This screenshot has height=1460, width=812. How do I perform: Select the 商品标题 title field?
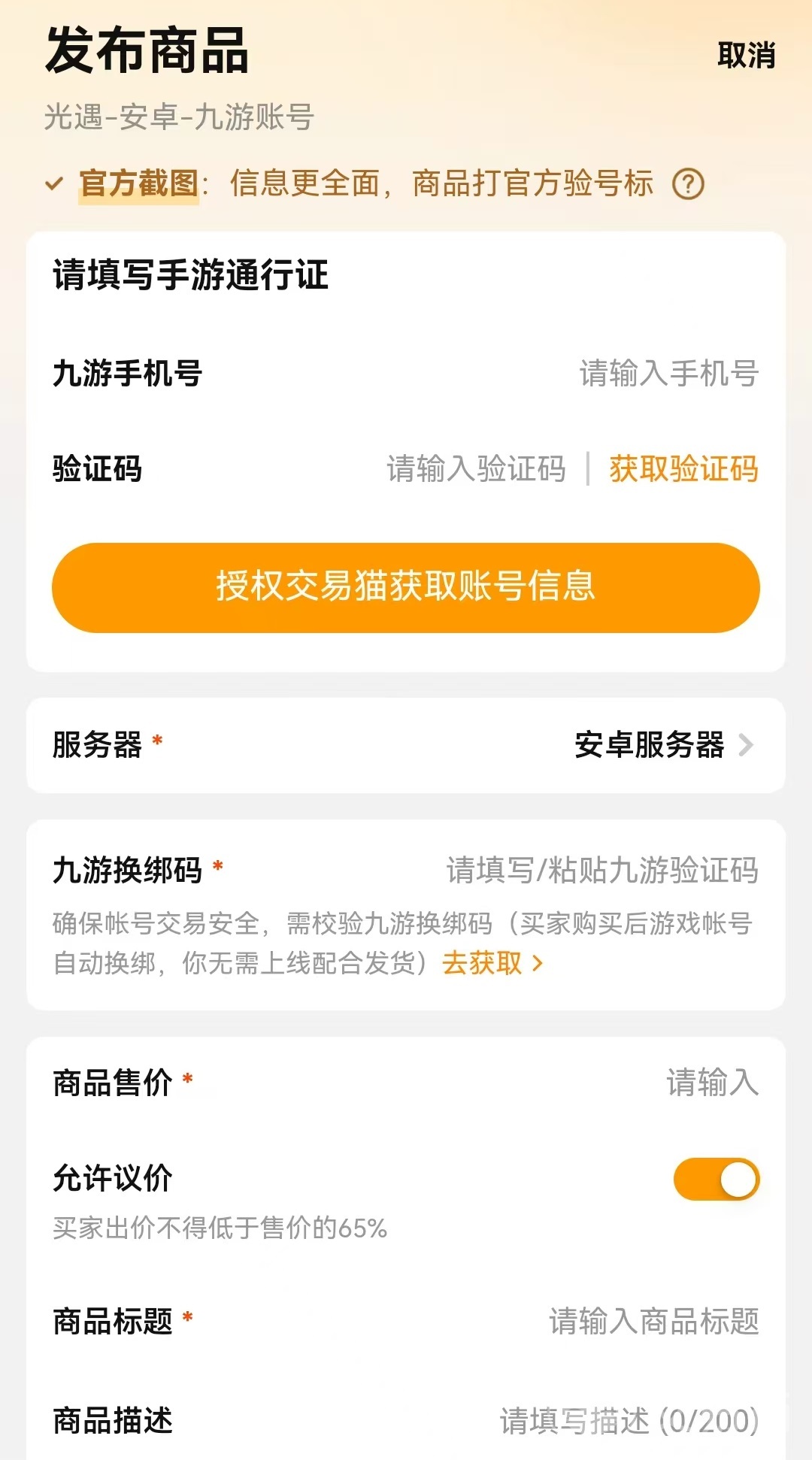653,1322
